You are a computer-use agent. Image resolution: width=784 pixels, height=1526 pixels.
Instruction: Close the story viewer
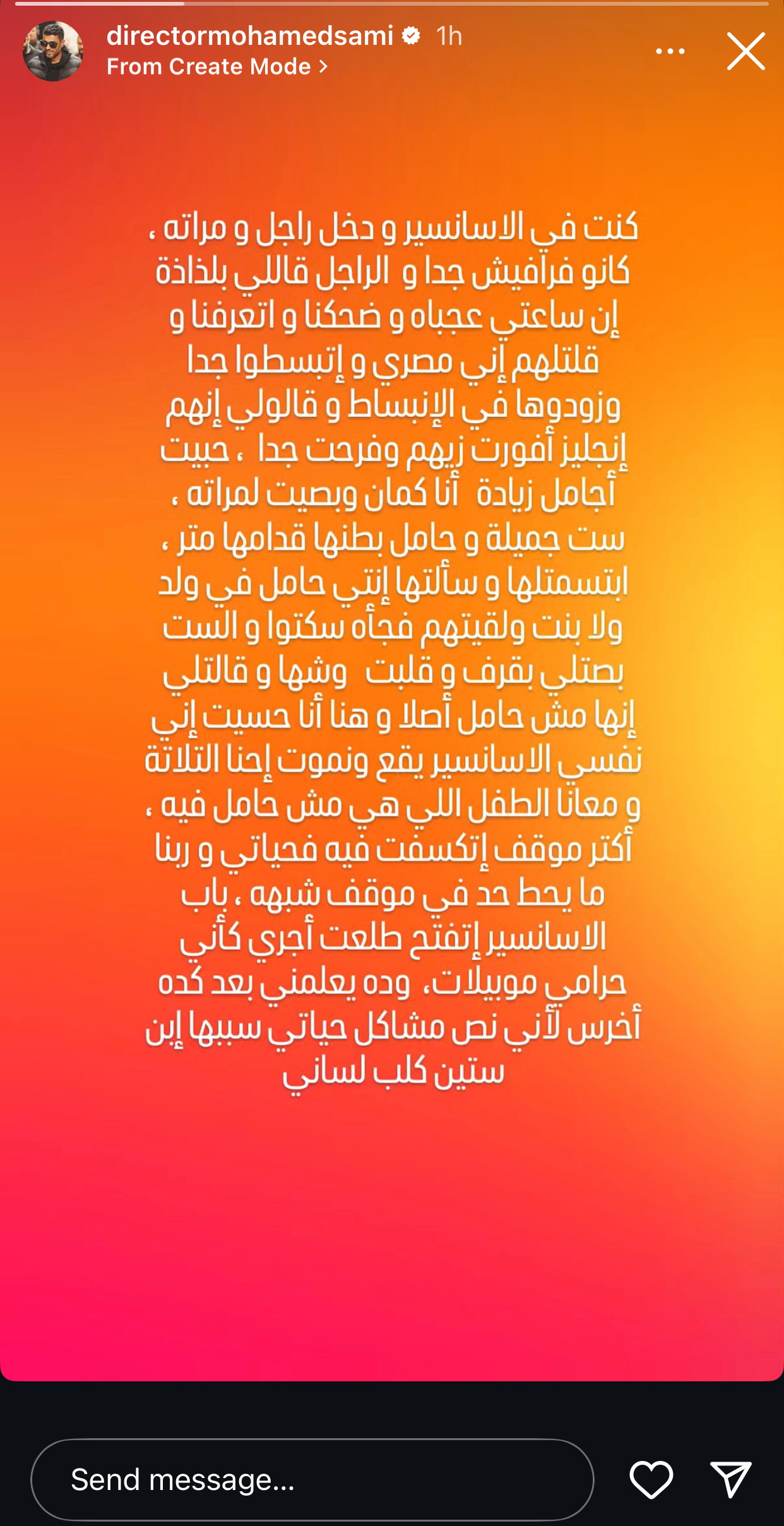point(745,51)
